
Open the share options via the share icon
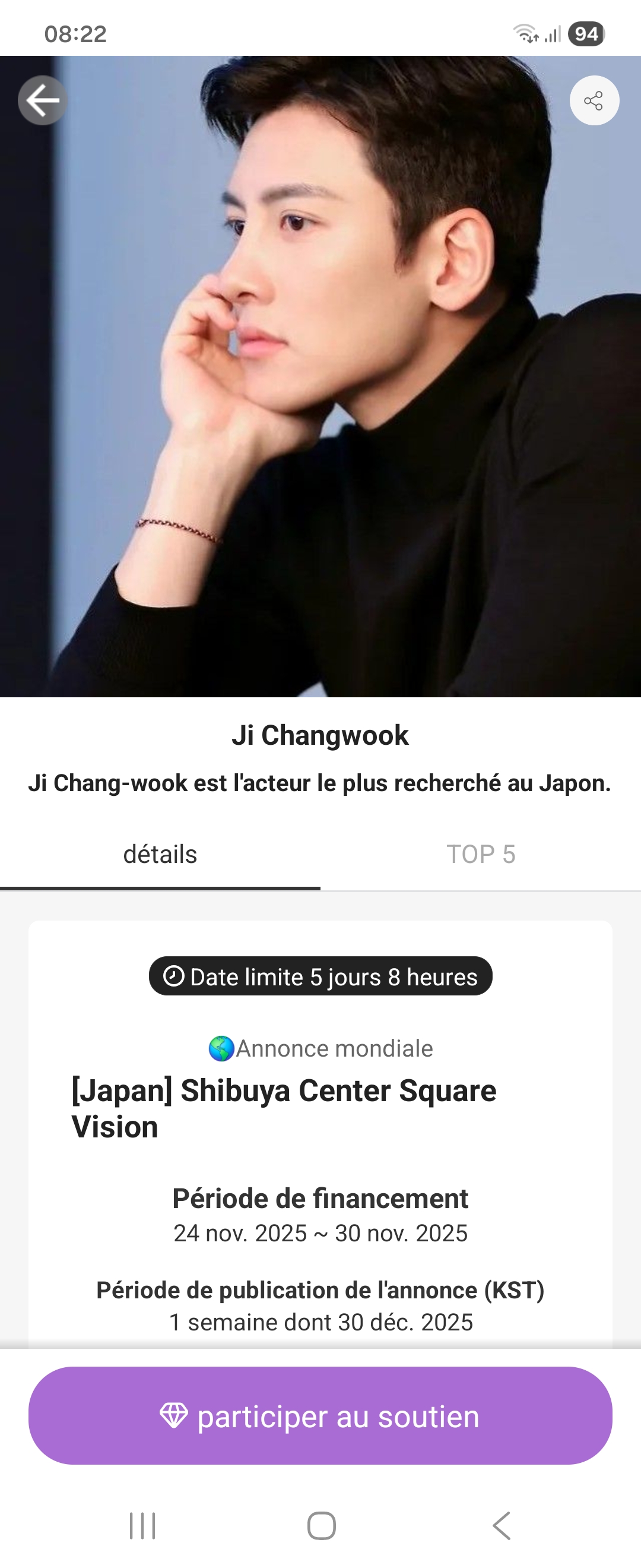click(x=593, y=100)
